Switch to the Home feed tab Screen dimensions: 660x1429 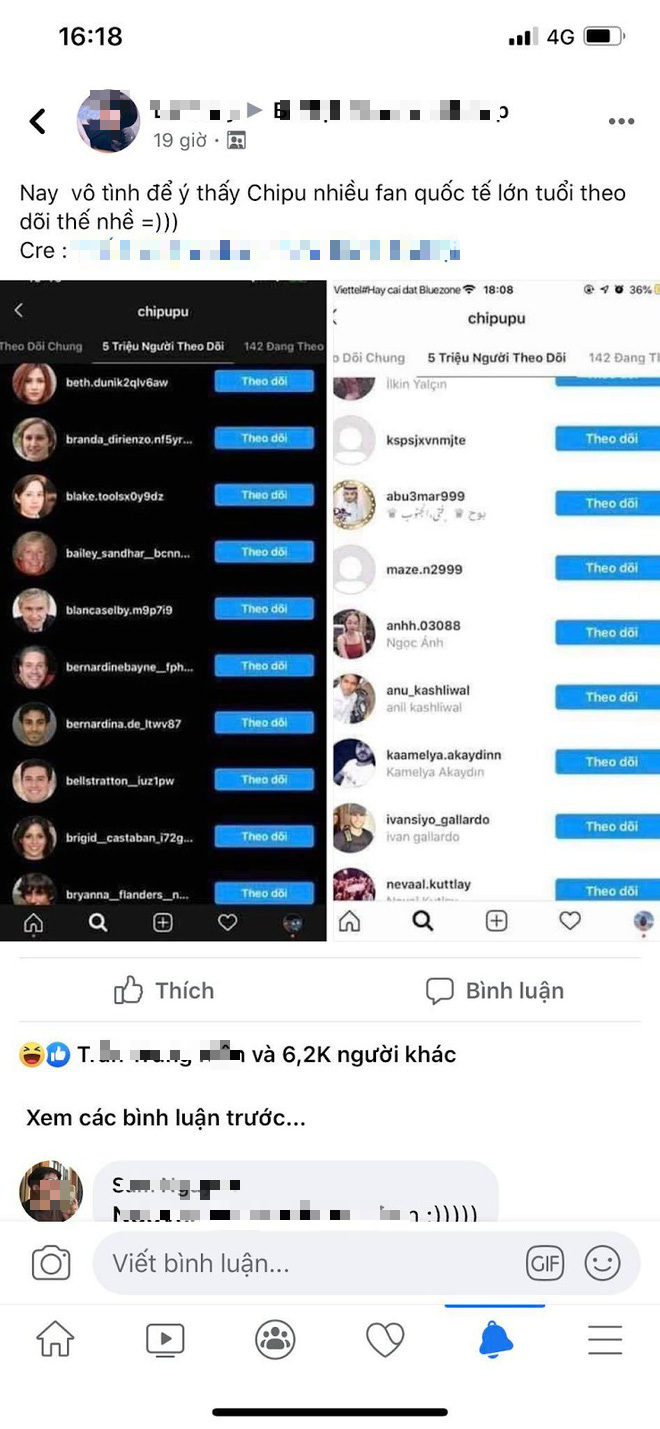tap(55, 1339)
